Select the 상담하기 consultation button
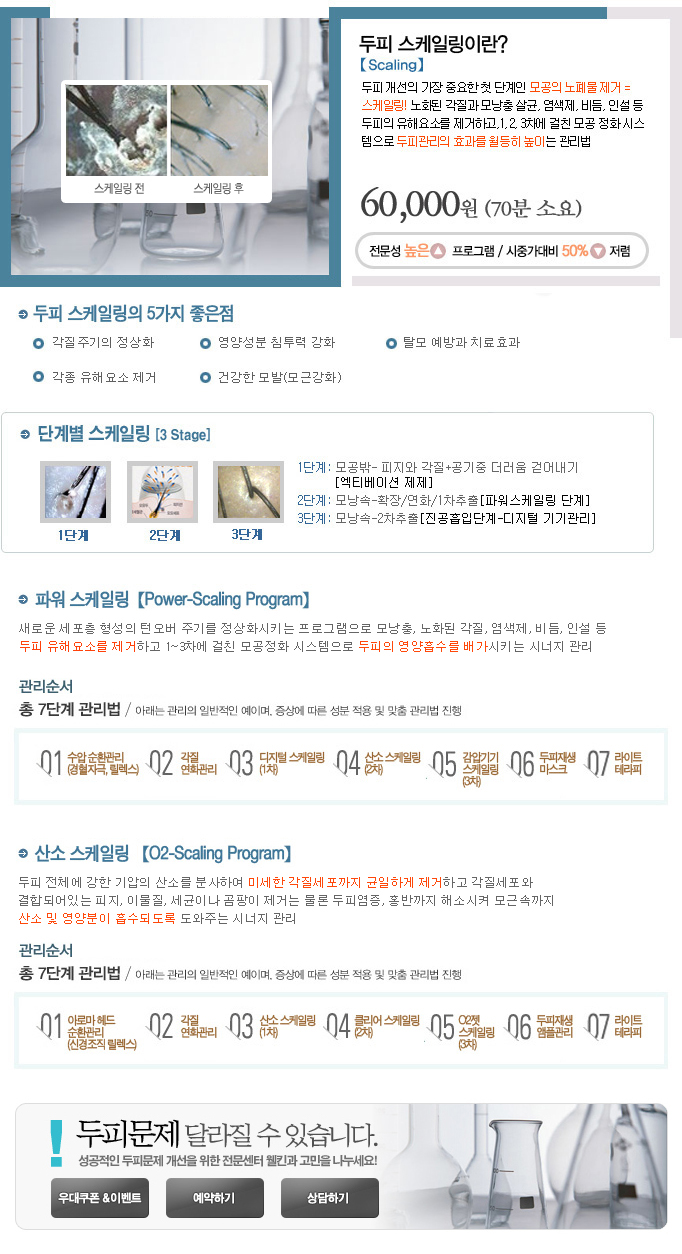This screenshot has height=1254, width=682. (329, 1197)
